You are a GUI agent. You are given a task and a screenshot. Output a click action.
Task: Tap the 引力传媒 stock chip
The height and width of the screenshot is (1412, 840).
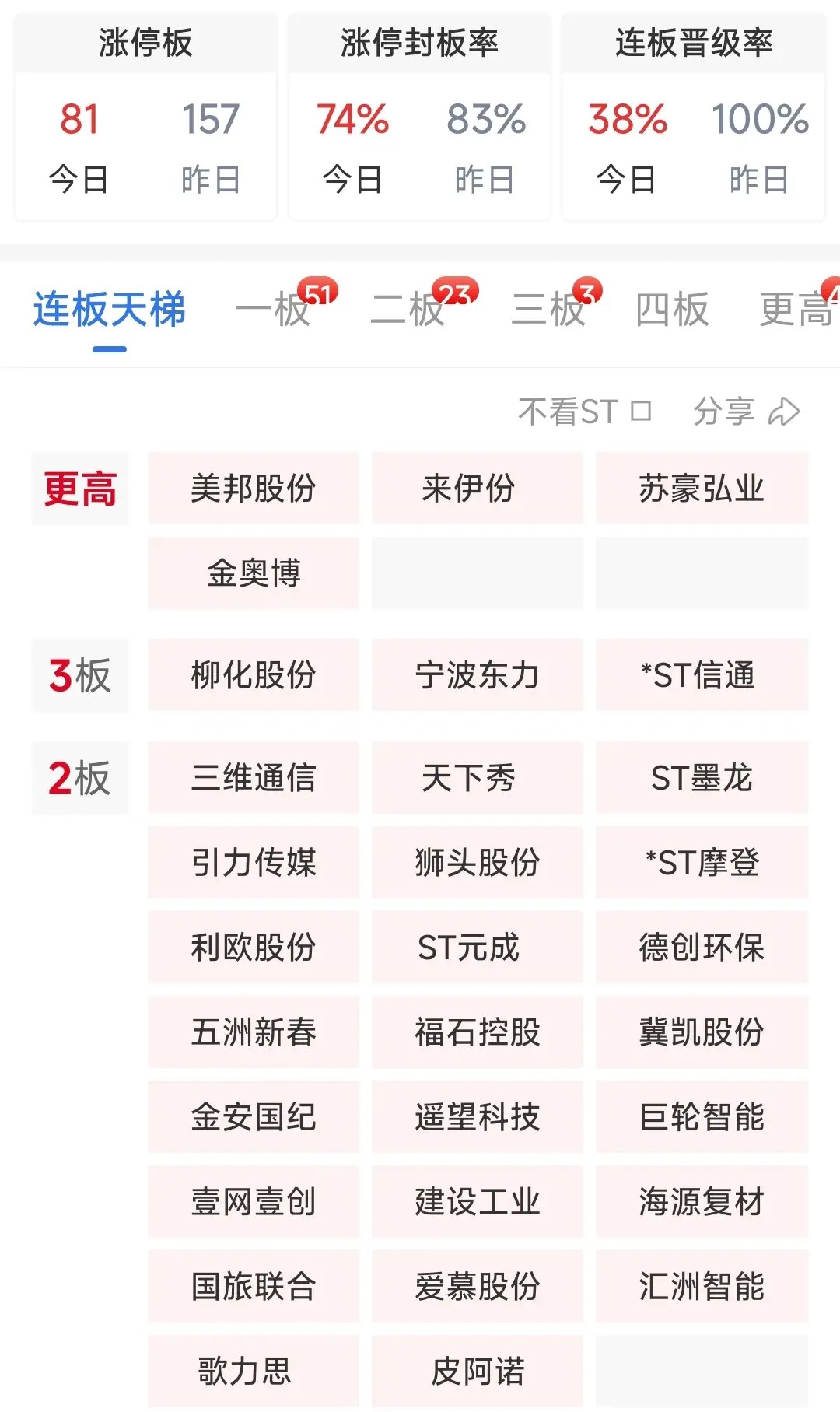click(x=254, y=863)
